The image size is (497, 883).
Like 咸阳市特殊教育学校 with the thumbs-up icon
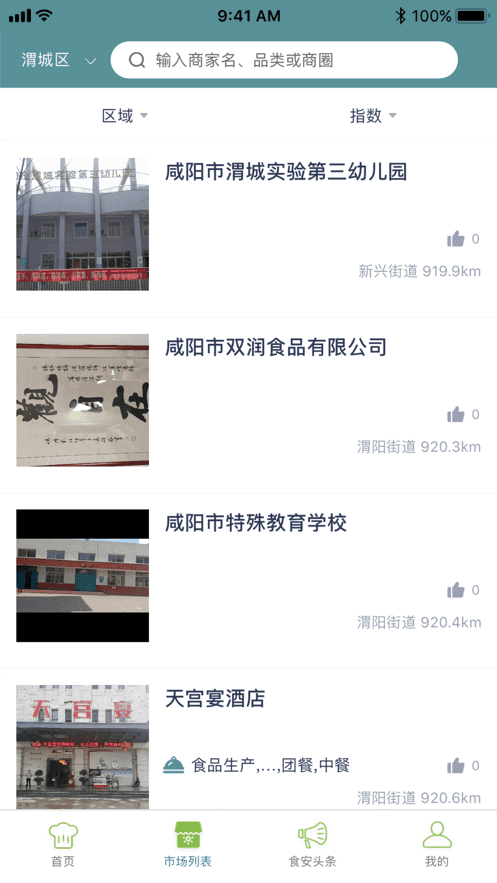pos(455,590)
